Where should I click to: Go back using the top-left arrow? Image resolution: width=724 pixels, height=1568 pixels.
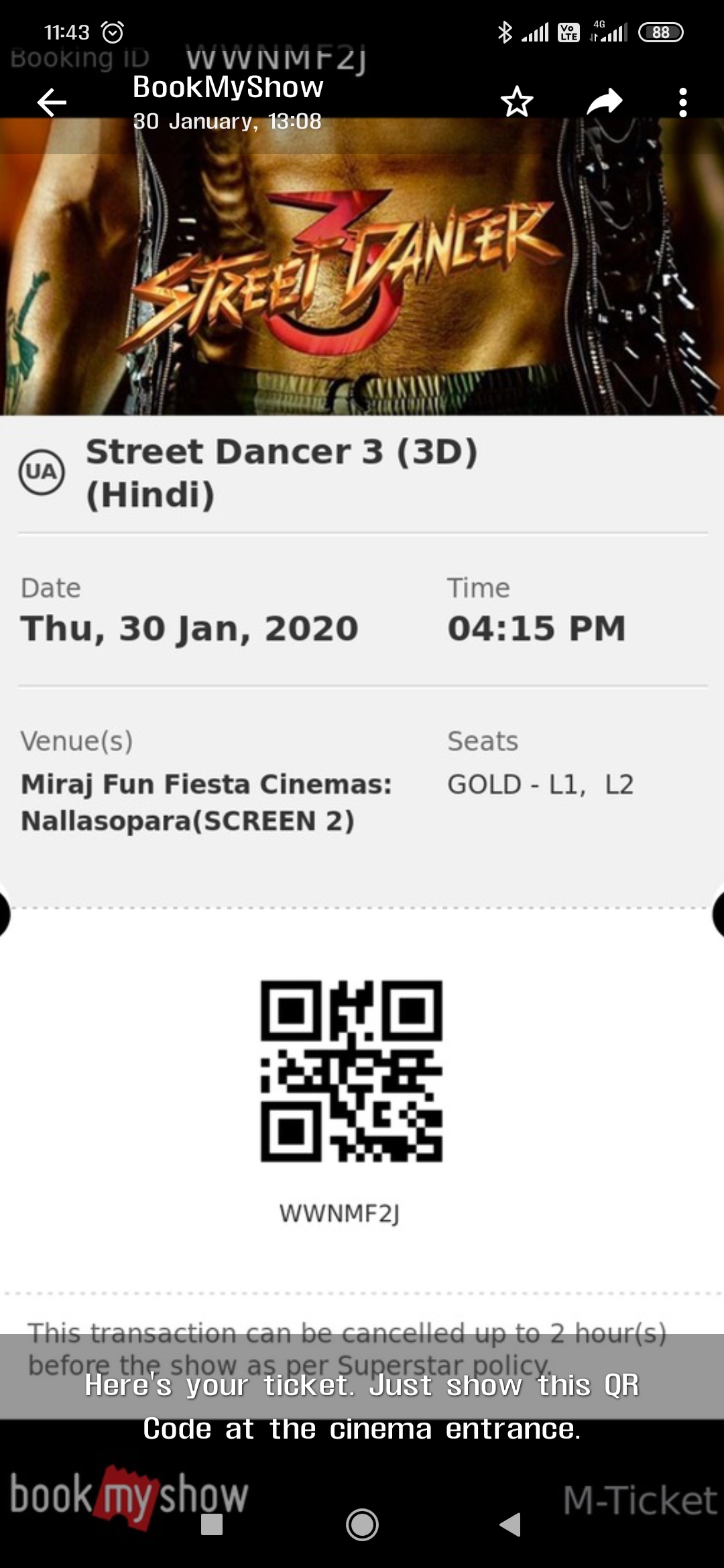coord(52,103)
